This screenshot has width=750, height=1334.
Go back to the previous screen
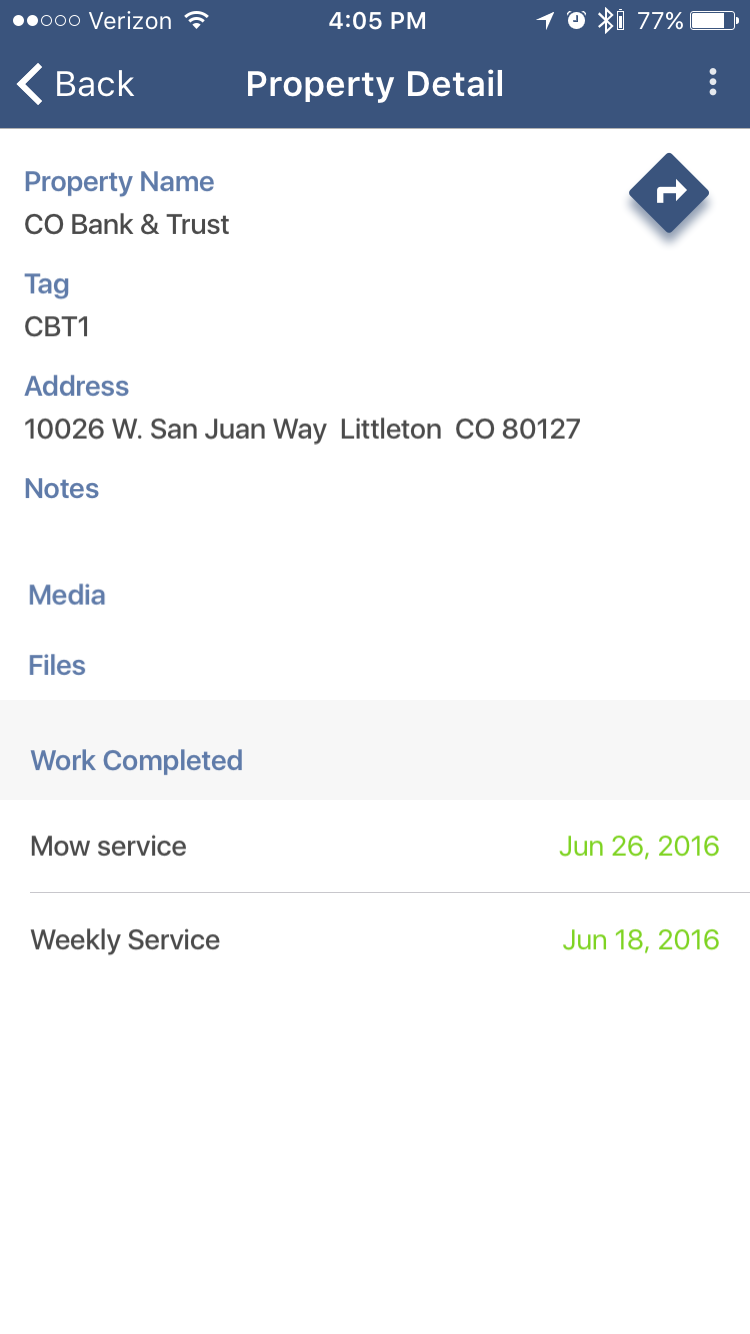(76, 84)
